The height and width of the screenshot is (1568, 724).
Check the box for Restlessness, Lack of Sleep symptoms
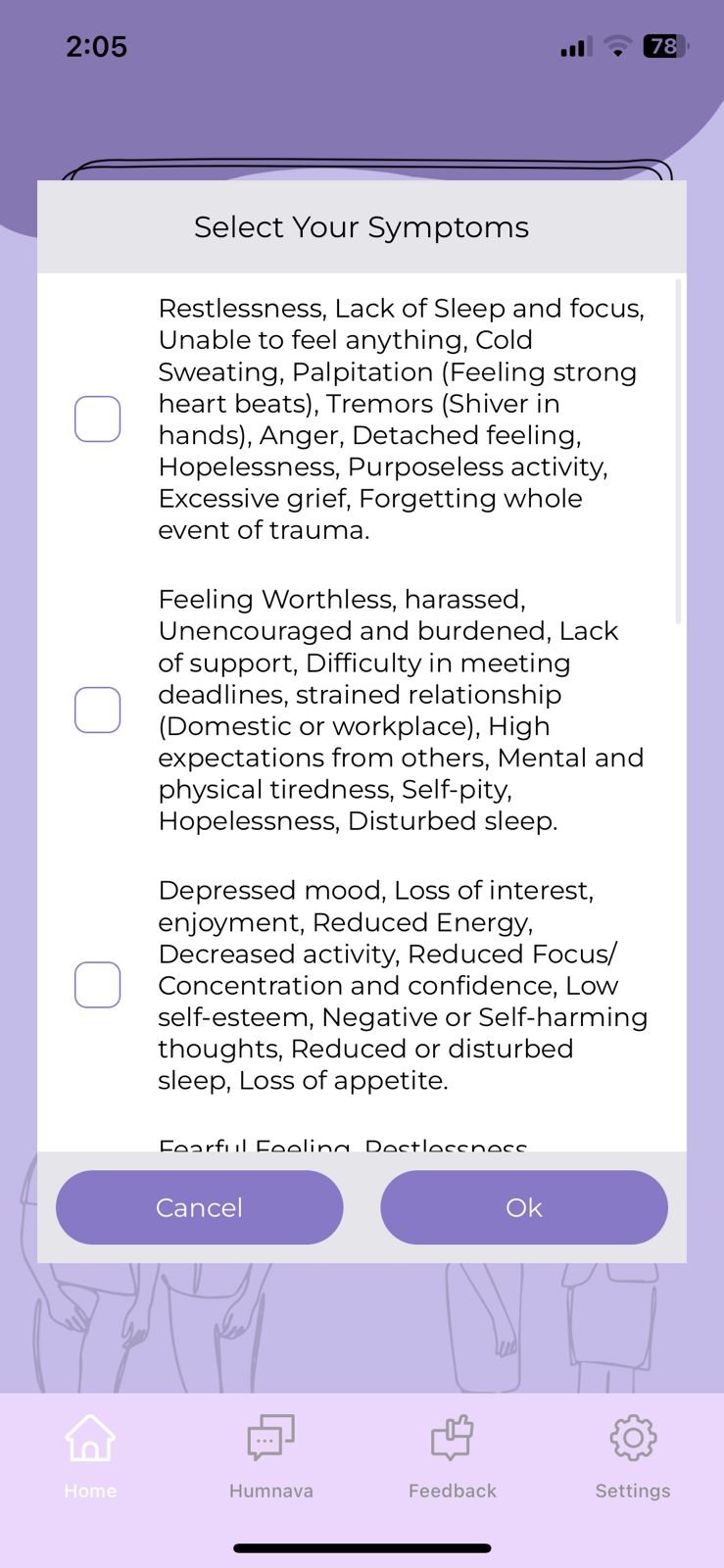tap(98, 419)
